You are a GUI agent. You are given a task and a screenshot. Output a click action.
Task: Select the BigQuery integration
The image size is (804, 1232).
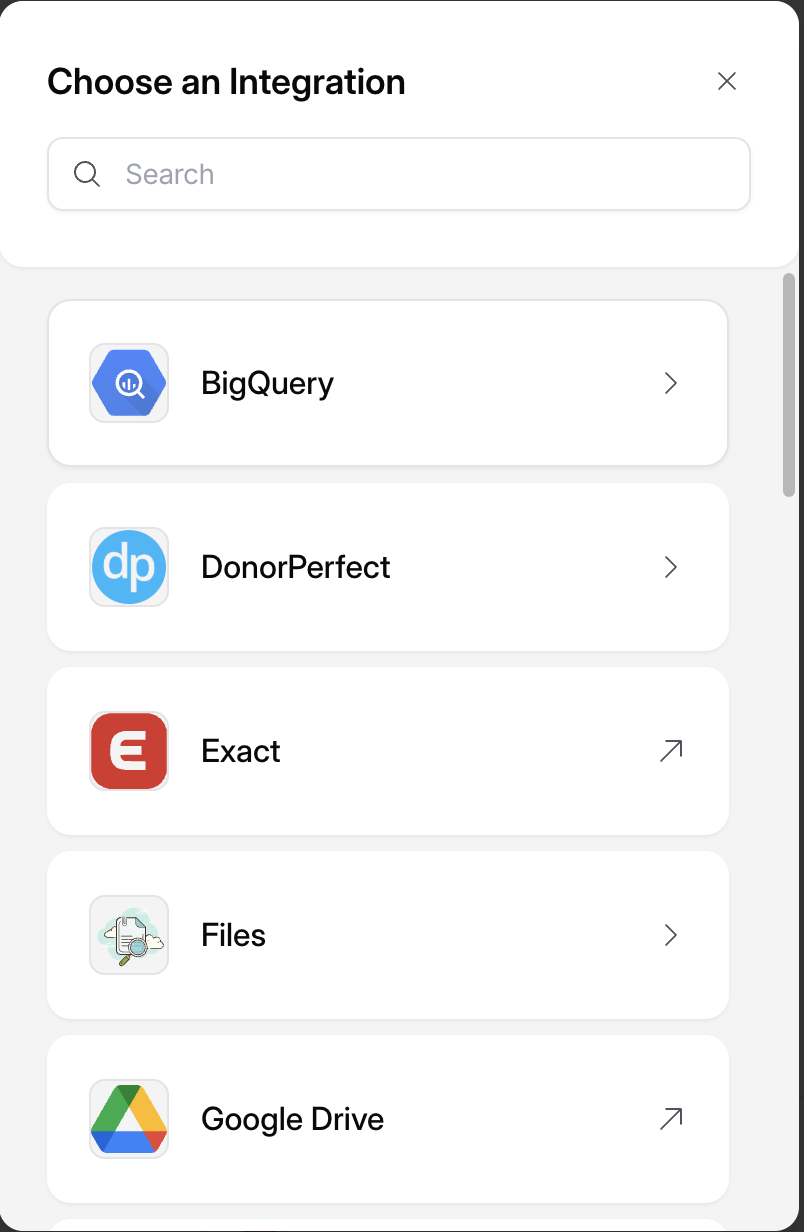click(388, 383)
